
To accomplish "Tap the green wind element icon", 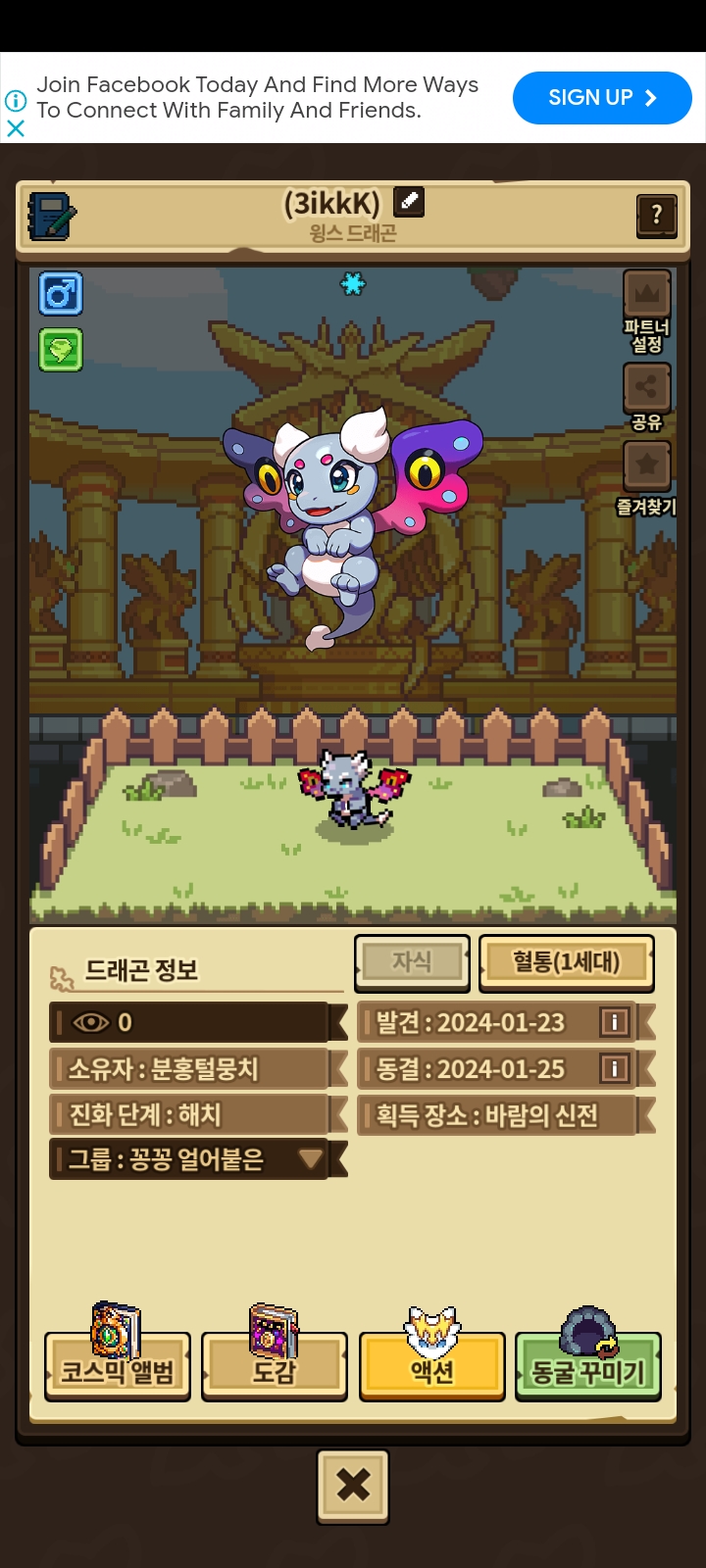I will click(61, 350).
